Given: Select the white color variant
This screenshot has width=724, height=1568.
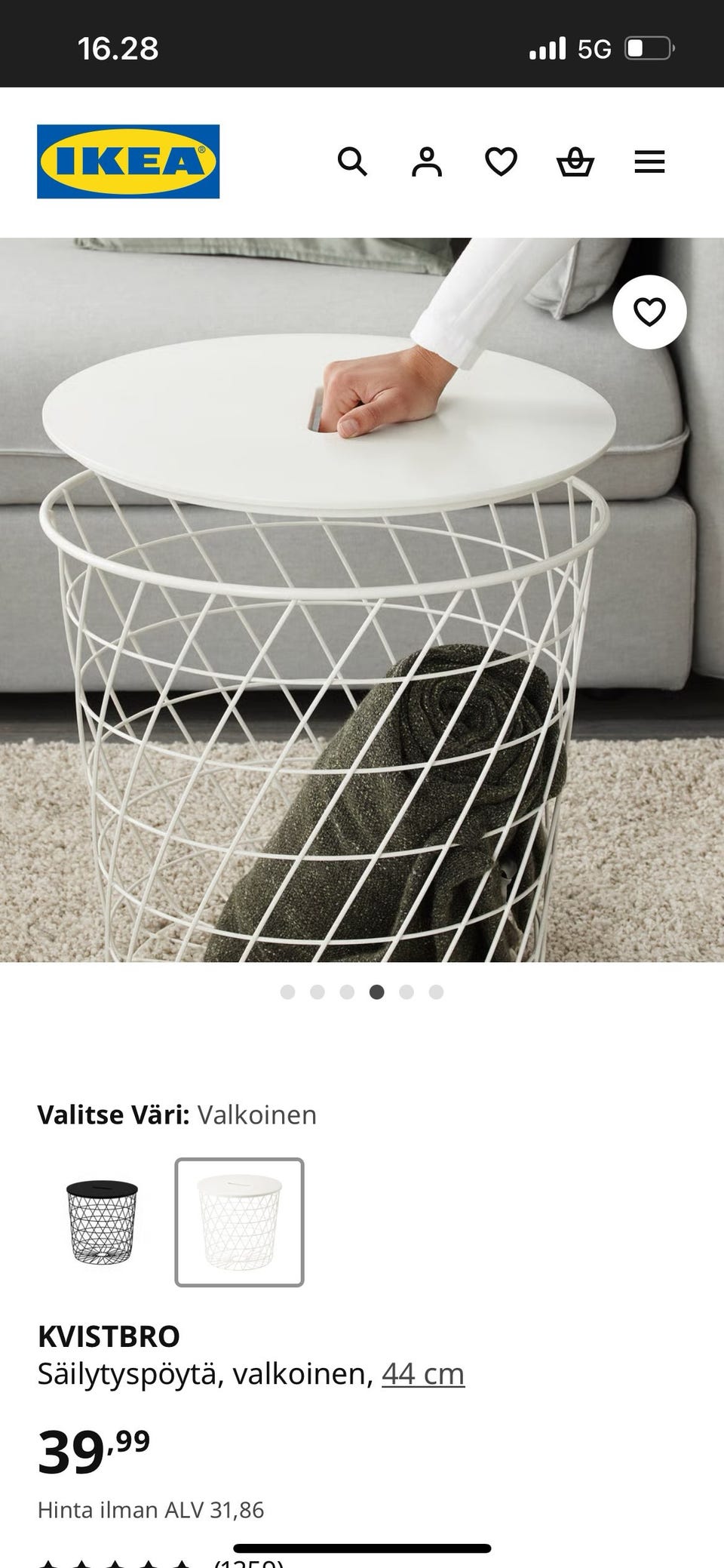Looking at the screenshot, I should click(240, 1222).
